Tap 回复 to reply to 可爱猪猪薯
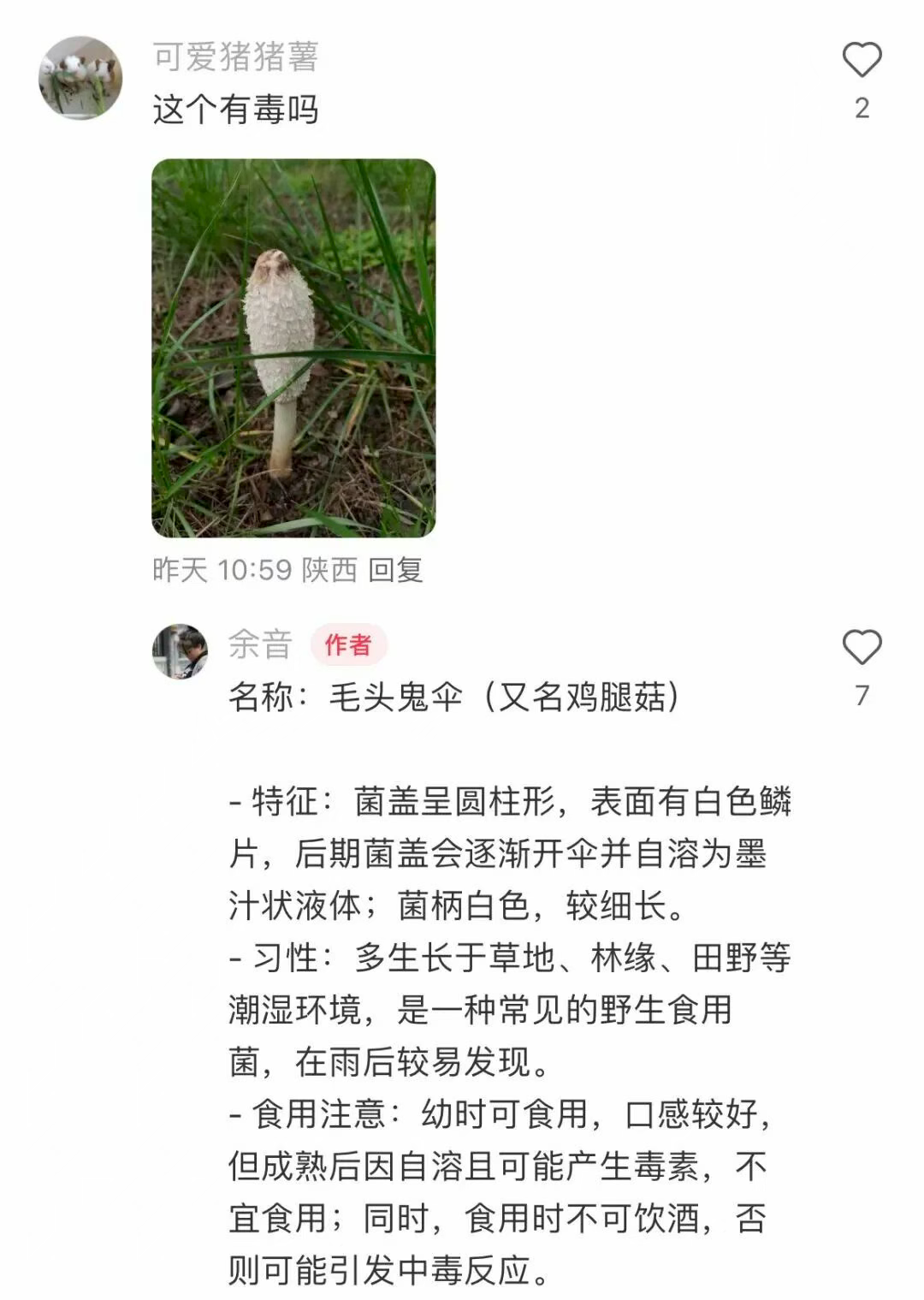Screen dimensions: 924x1300 coord(395,570)
